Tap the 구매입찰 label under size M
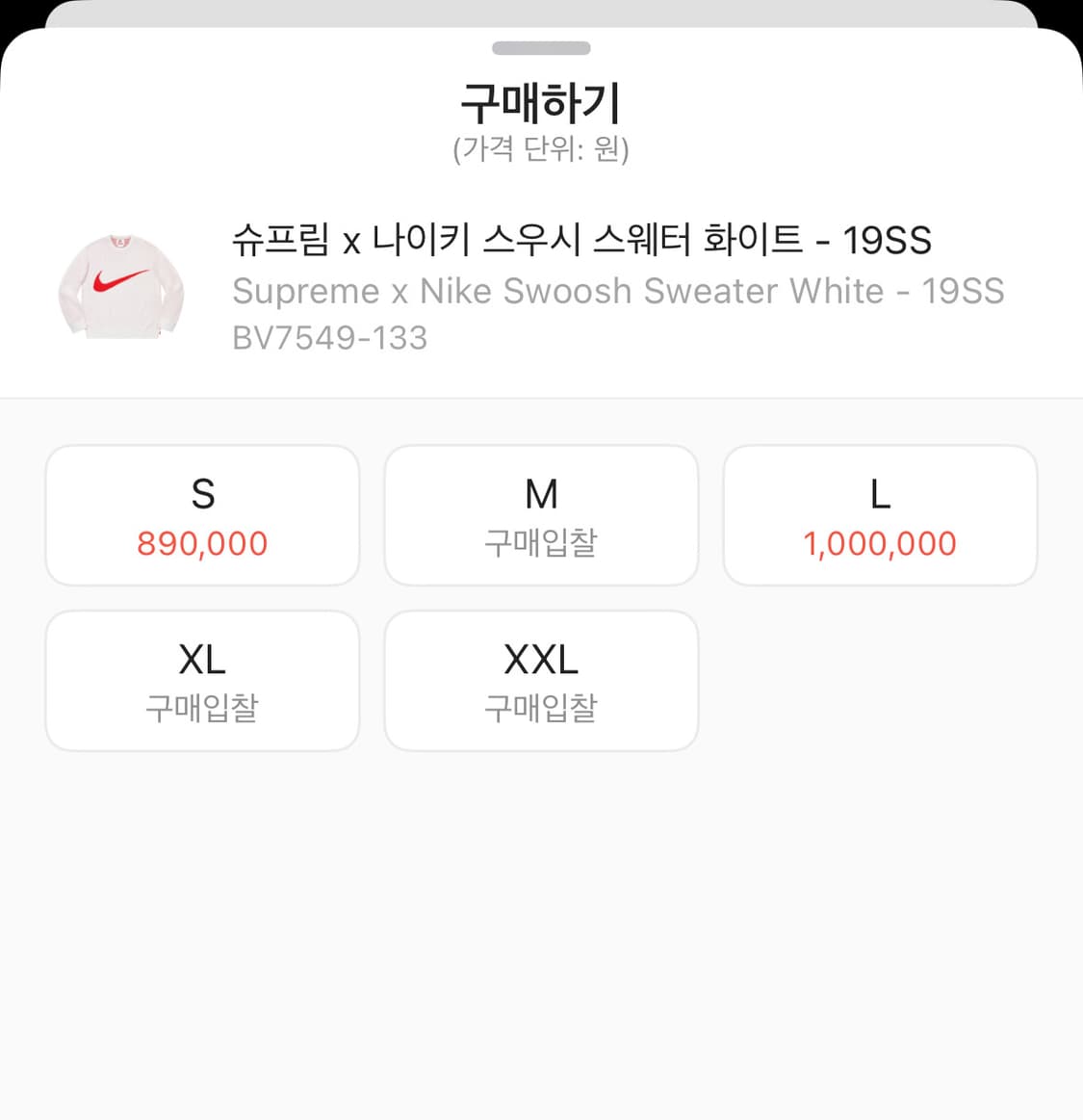 tap(541, 543)
